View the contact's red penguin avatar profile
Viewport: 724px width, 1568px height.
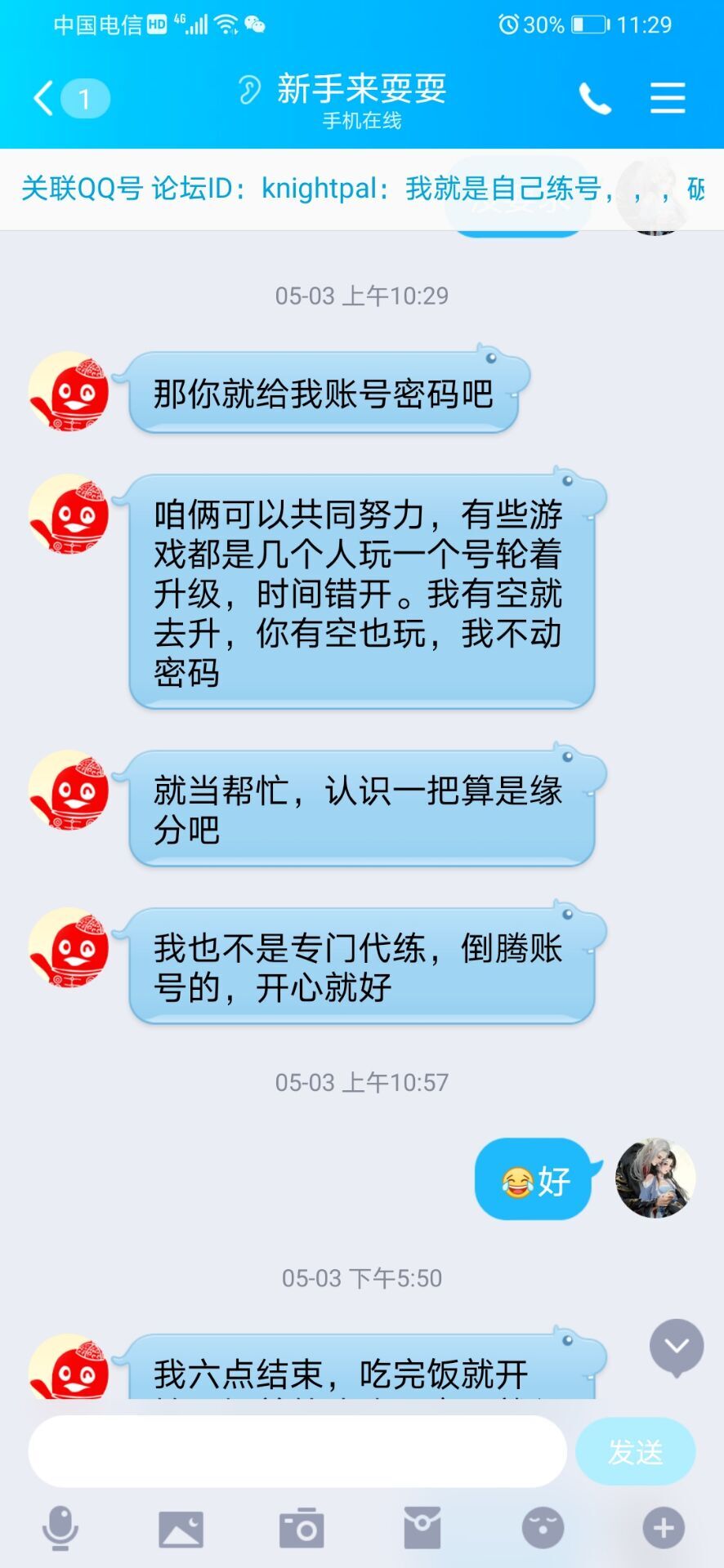tap(69, 392)
